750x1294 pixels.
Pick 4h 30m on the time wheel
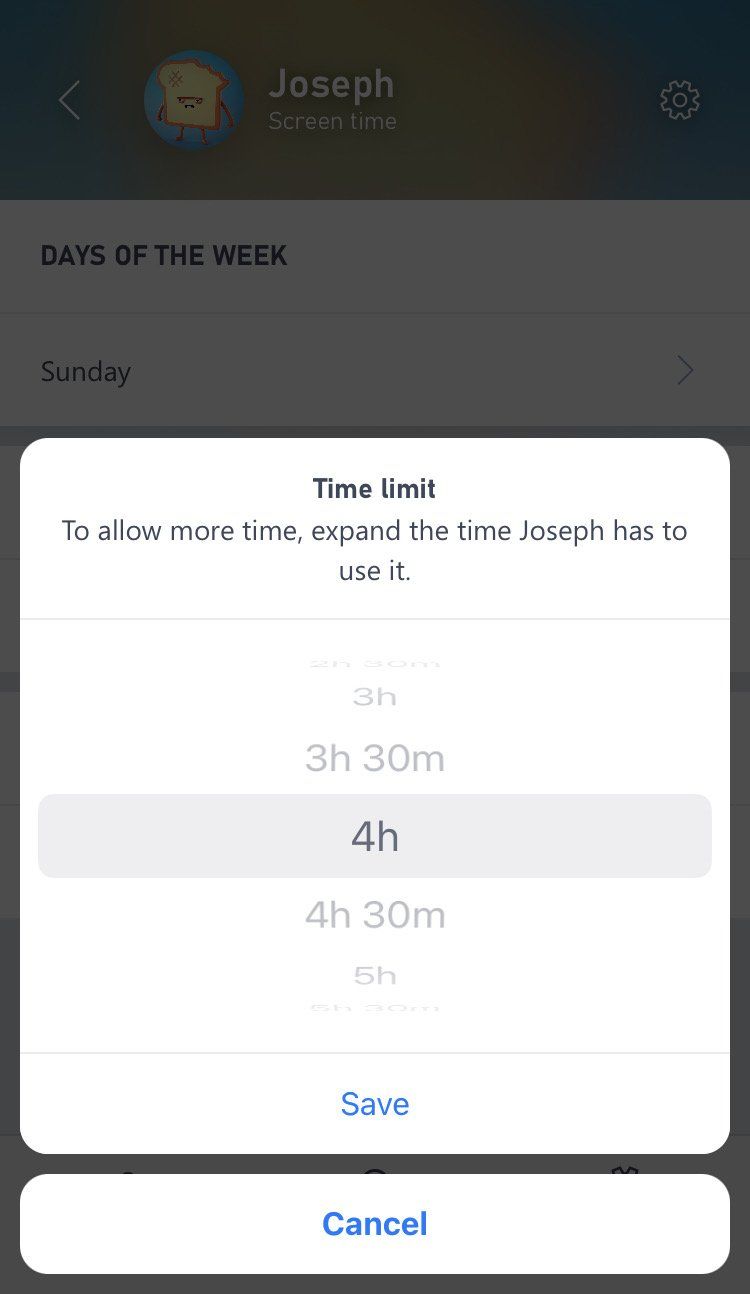click(x=375, y=914)
